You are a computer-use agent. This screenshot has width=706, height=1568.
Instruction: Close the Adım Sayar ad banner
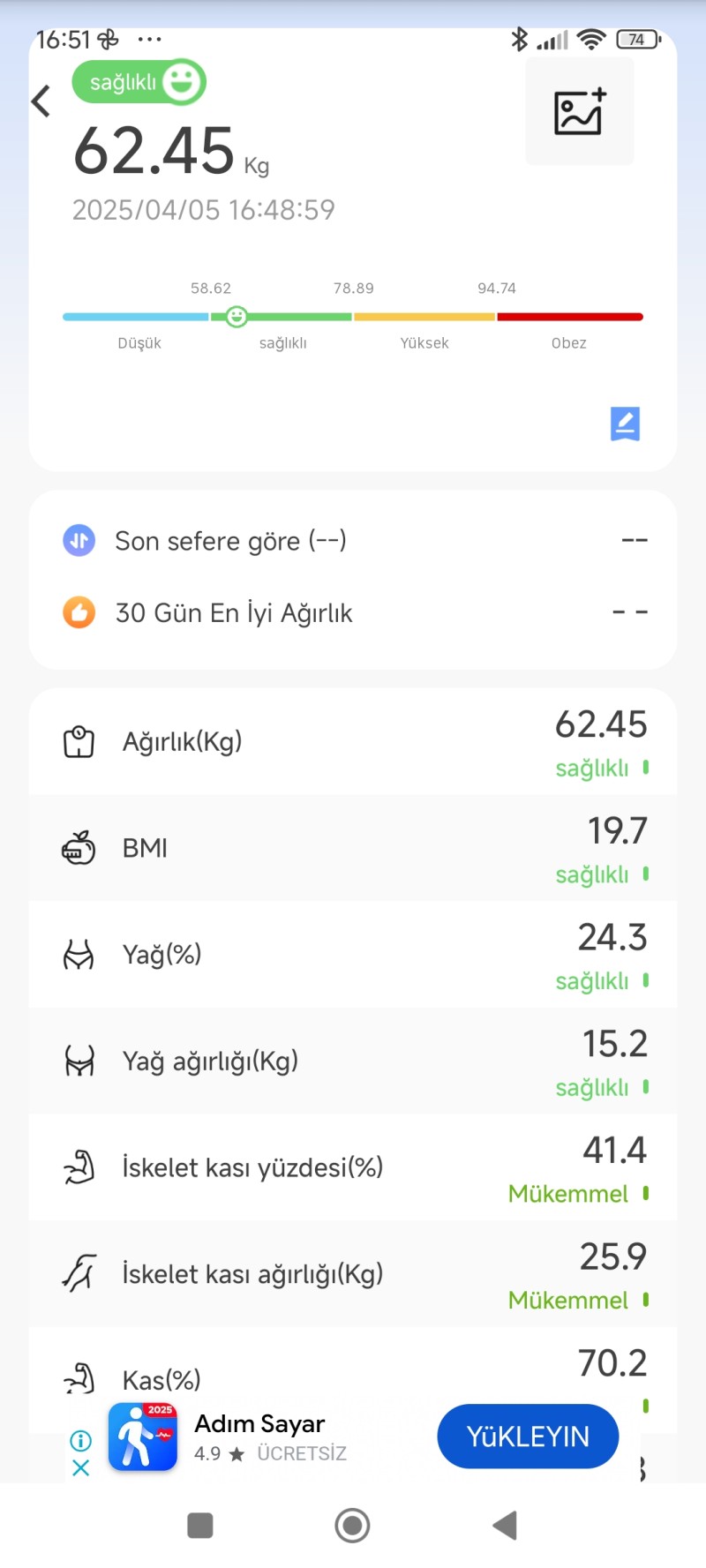(80, 1468)
